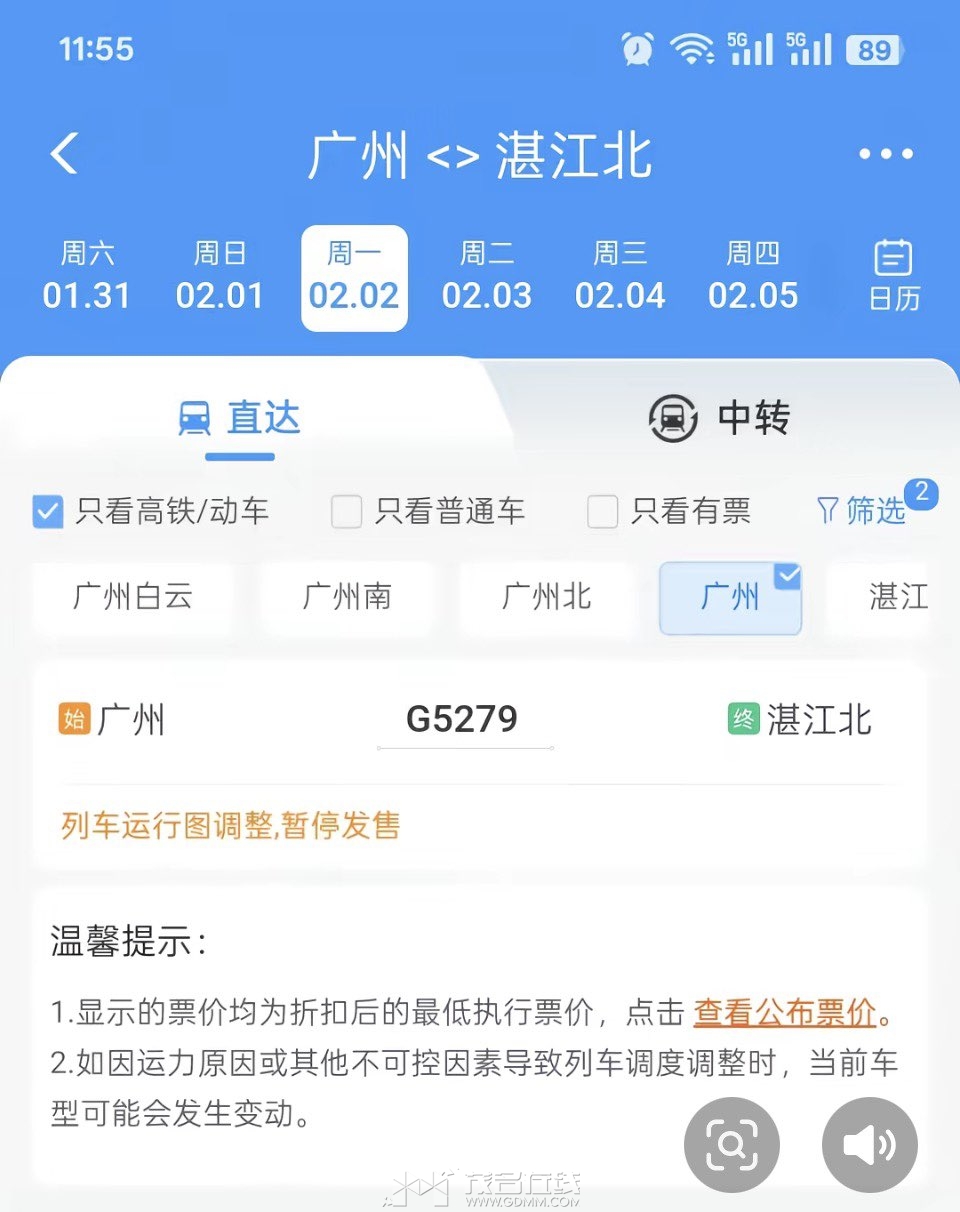Enable the 只看有票 checkbox
This screenshot has height=1212, width=960.
[x=602, y=512]
